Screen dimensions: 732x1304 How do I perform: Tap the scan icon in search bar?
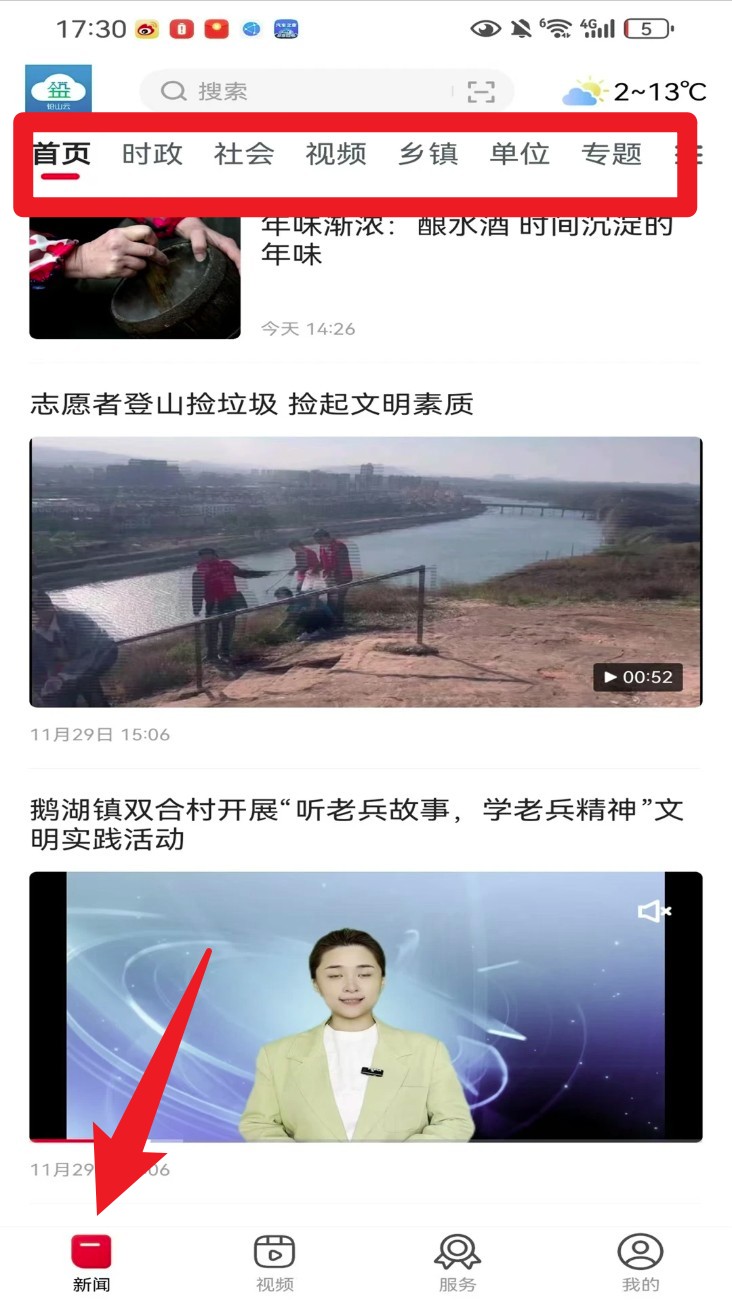tap(481, 92)
